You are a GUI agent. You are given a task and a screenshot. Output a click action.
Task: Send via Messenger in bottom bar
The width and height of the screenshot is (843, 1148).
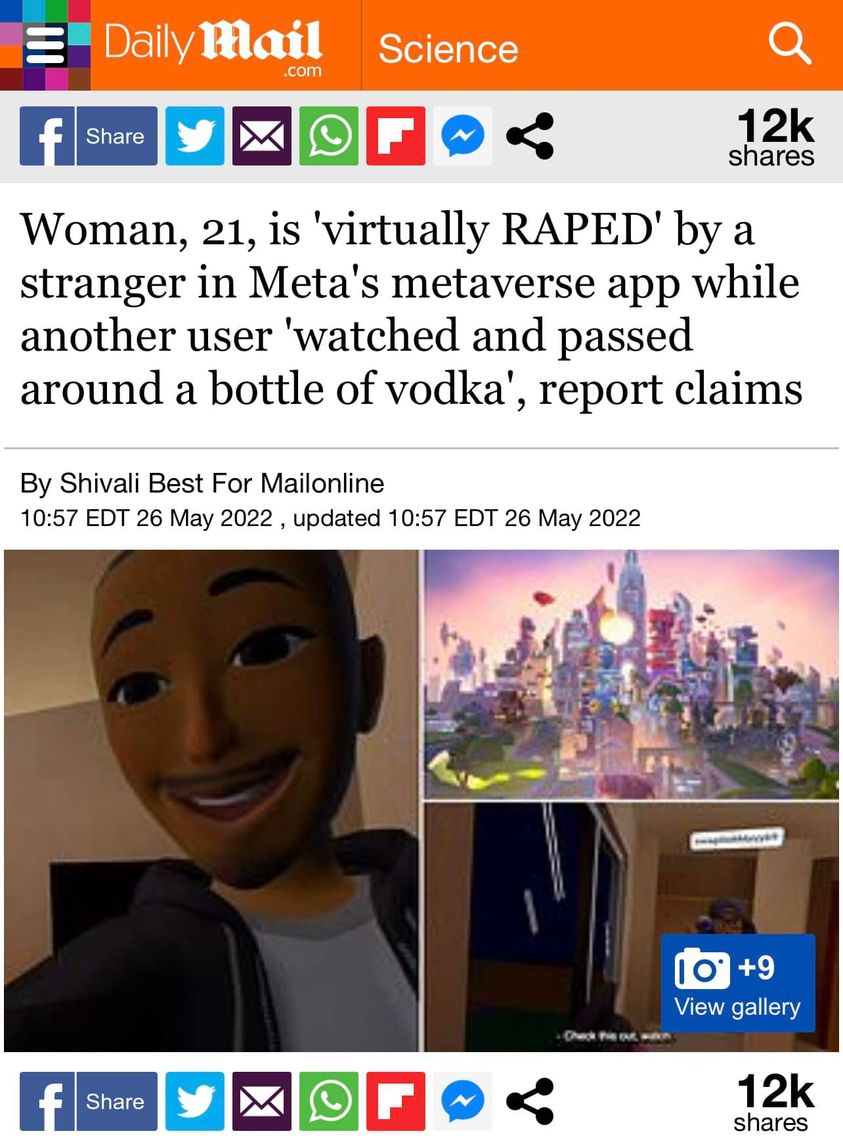click(x=462, y=1101)
